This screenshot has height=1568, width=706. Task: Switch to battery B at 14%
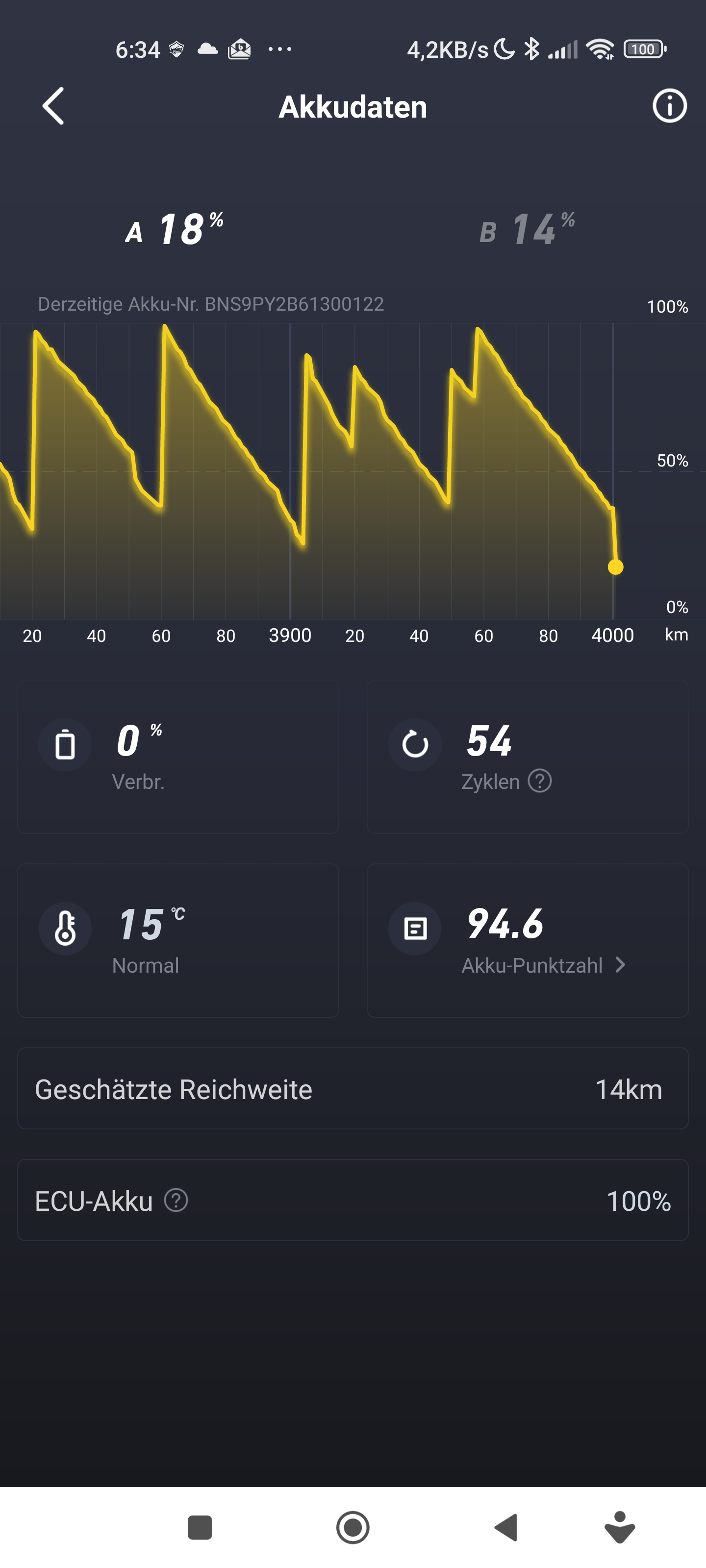(527, 229)
